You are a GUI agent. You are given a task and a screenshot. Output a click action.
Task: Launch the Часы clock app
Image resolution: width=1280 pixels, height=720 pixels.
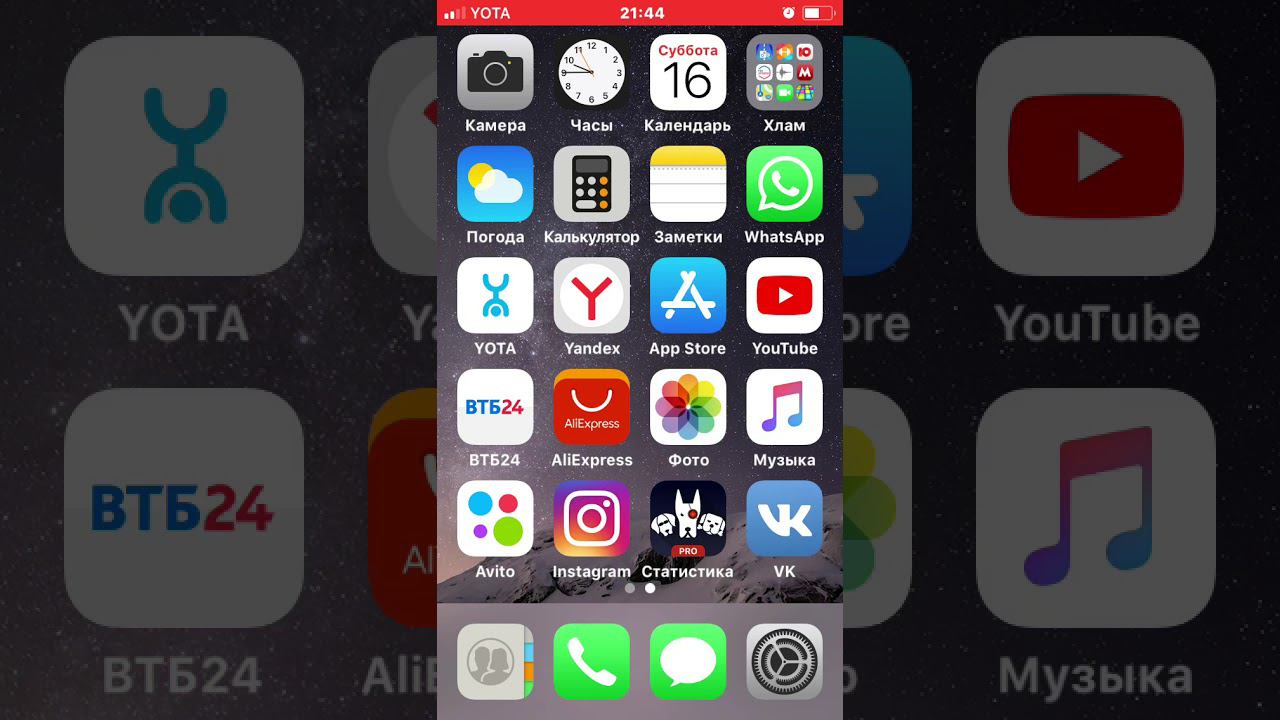pos(591,72)
